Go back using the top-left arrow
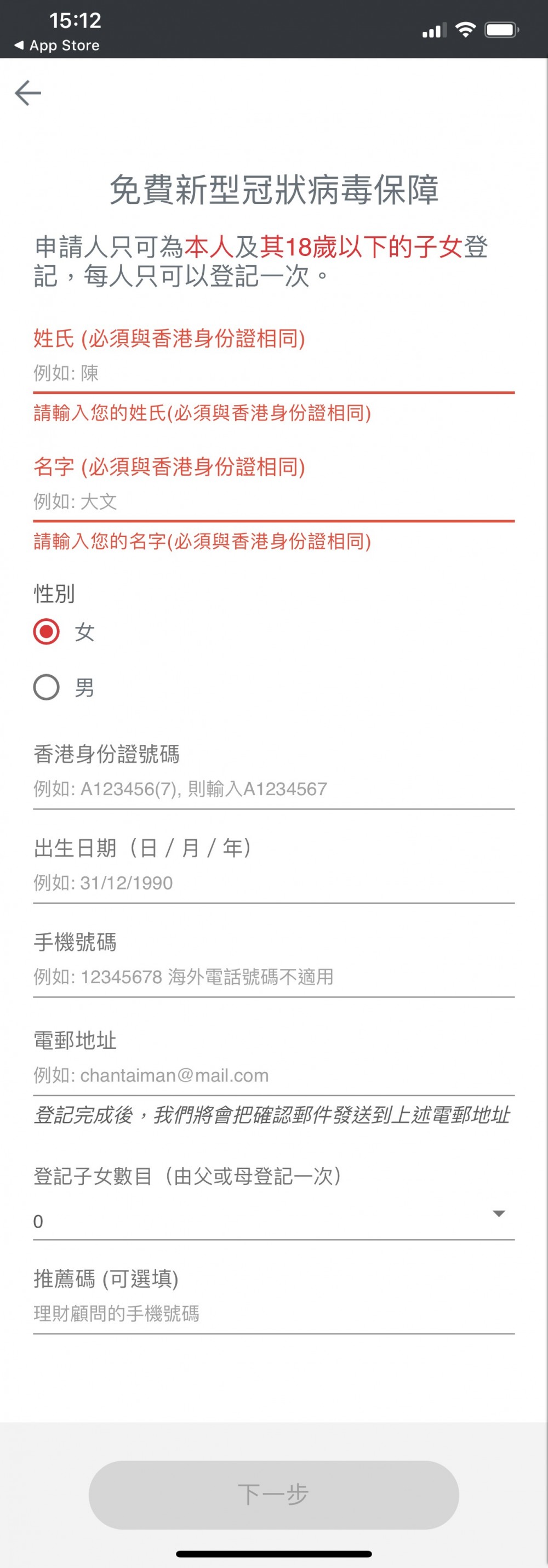The image size is (548, 1568). coord(28,93)
